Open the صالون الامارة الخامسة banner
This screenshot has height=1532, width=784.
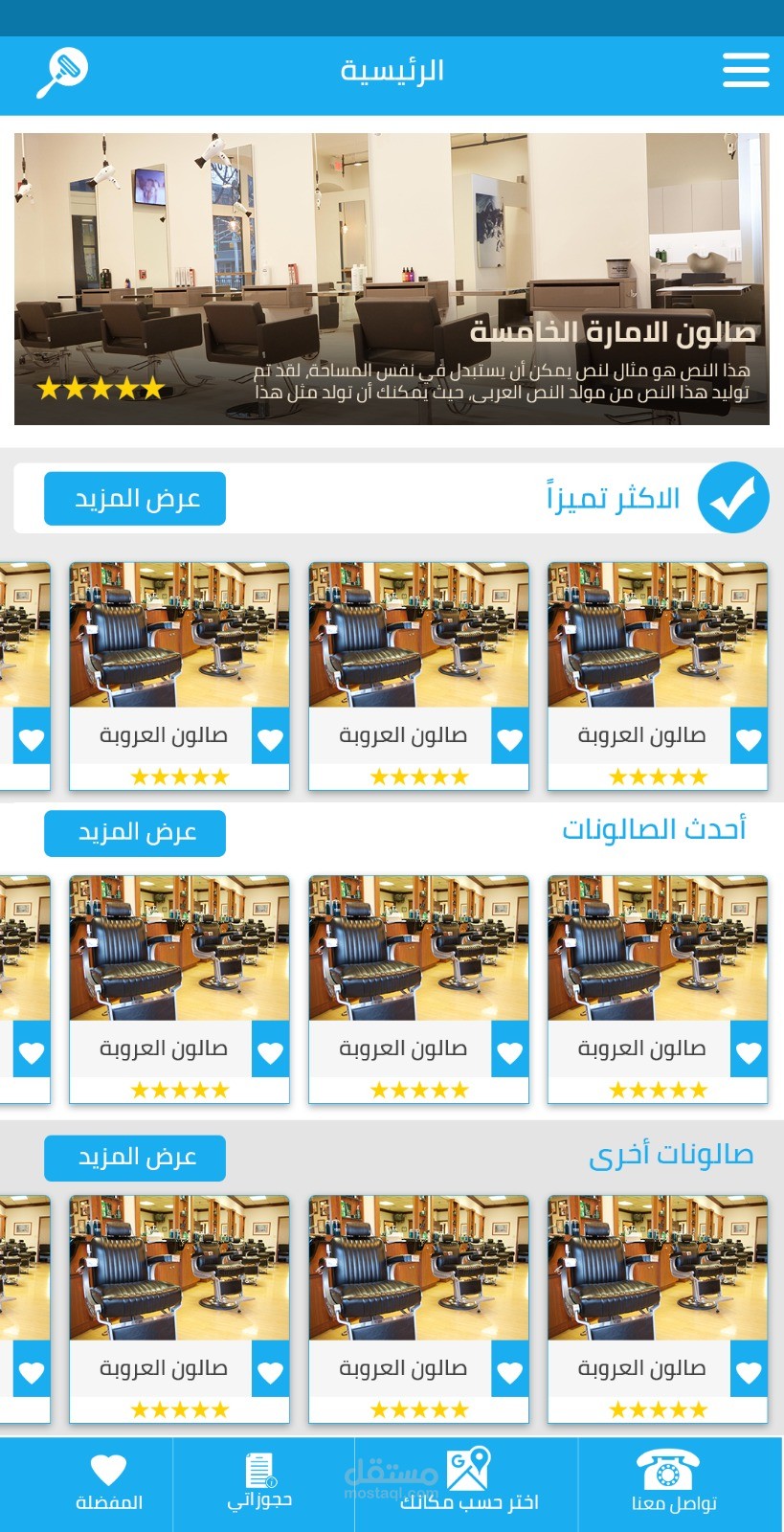coord(392,279)
